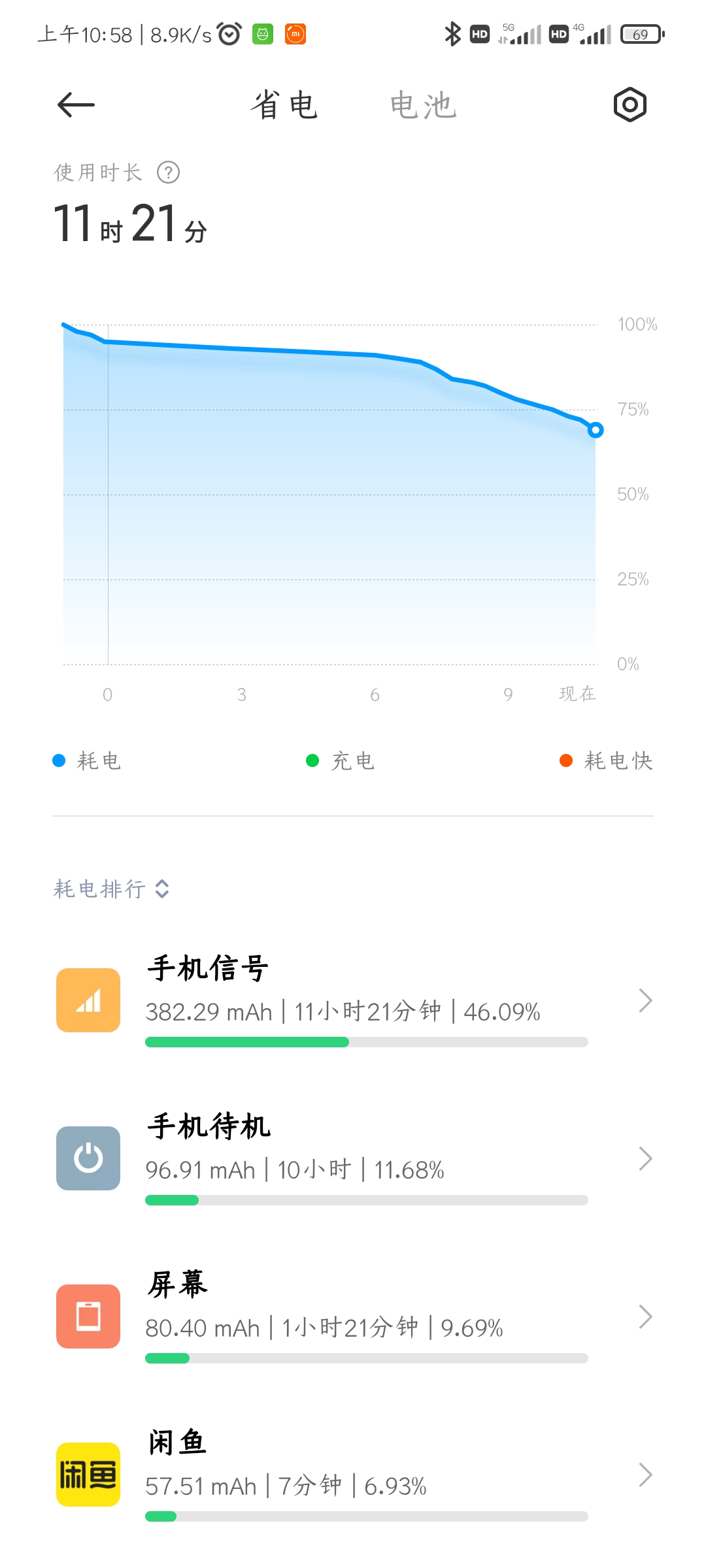This screenshot has width=706, height=1568.
Task: Open the 耗电排行 sort dropdown
Action: [111, 889]
